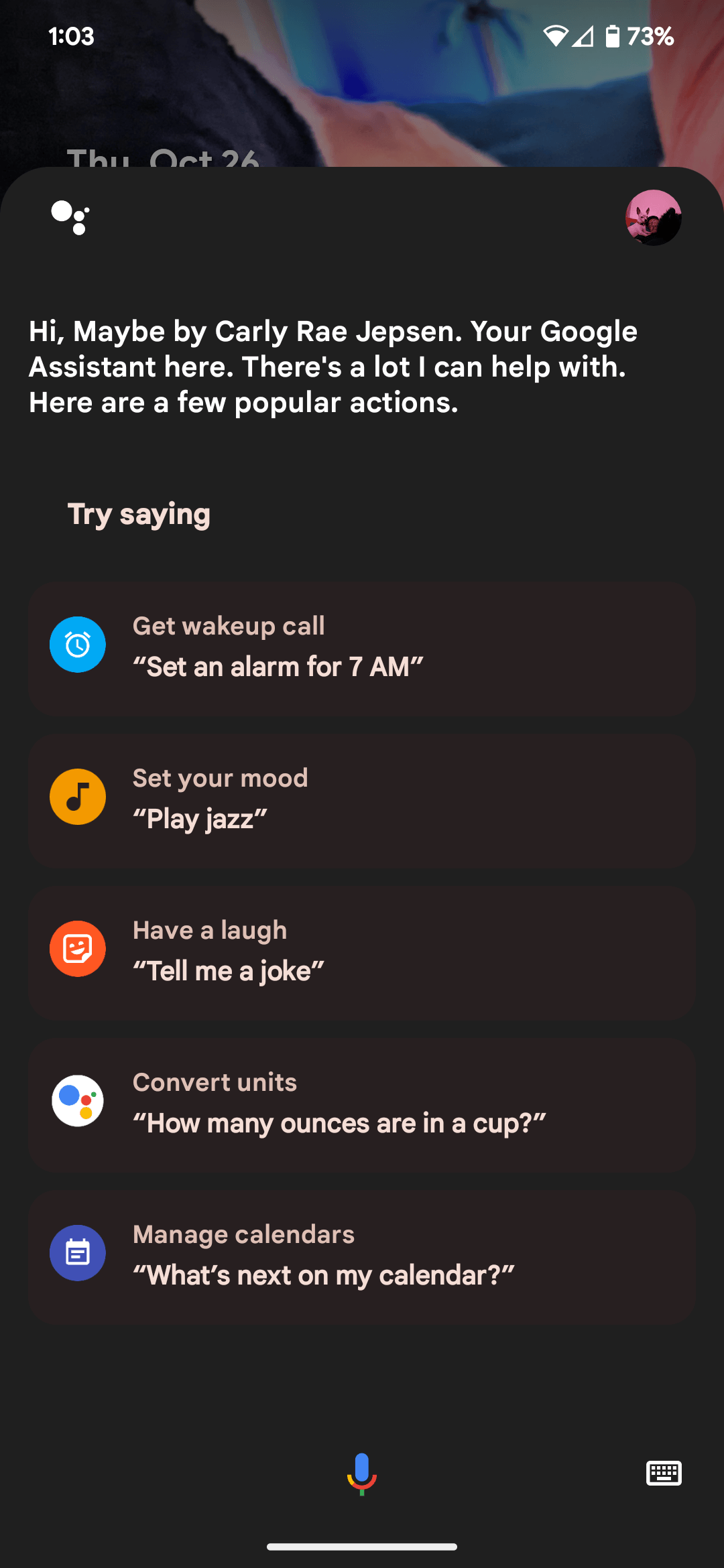Tap the Google Assistant logo icon
The image size is (724, 1568).
click(x=70, y=218)
